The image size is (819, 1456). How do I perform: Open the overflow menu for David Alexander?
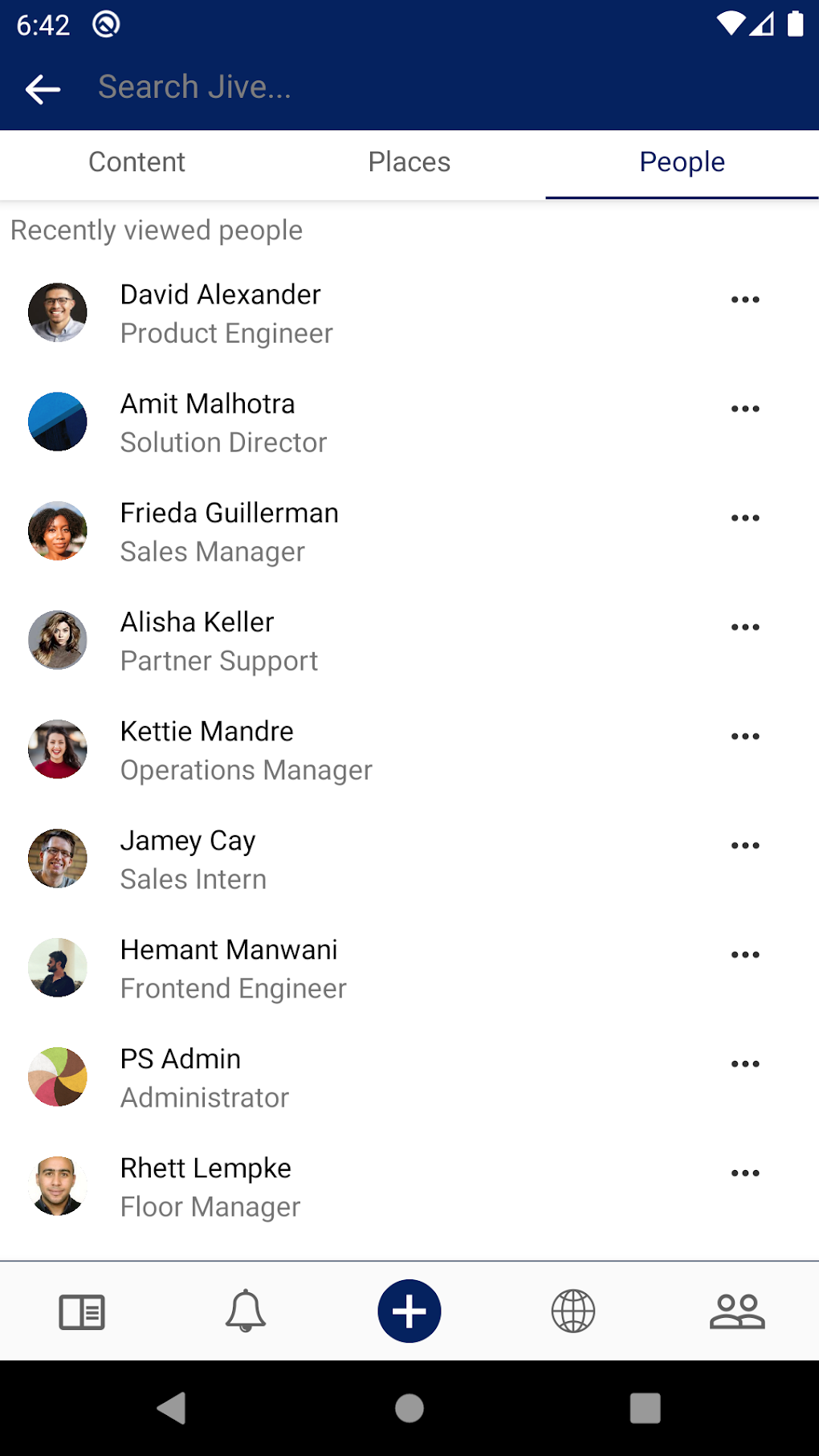click(x=745, y=299)
